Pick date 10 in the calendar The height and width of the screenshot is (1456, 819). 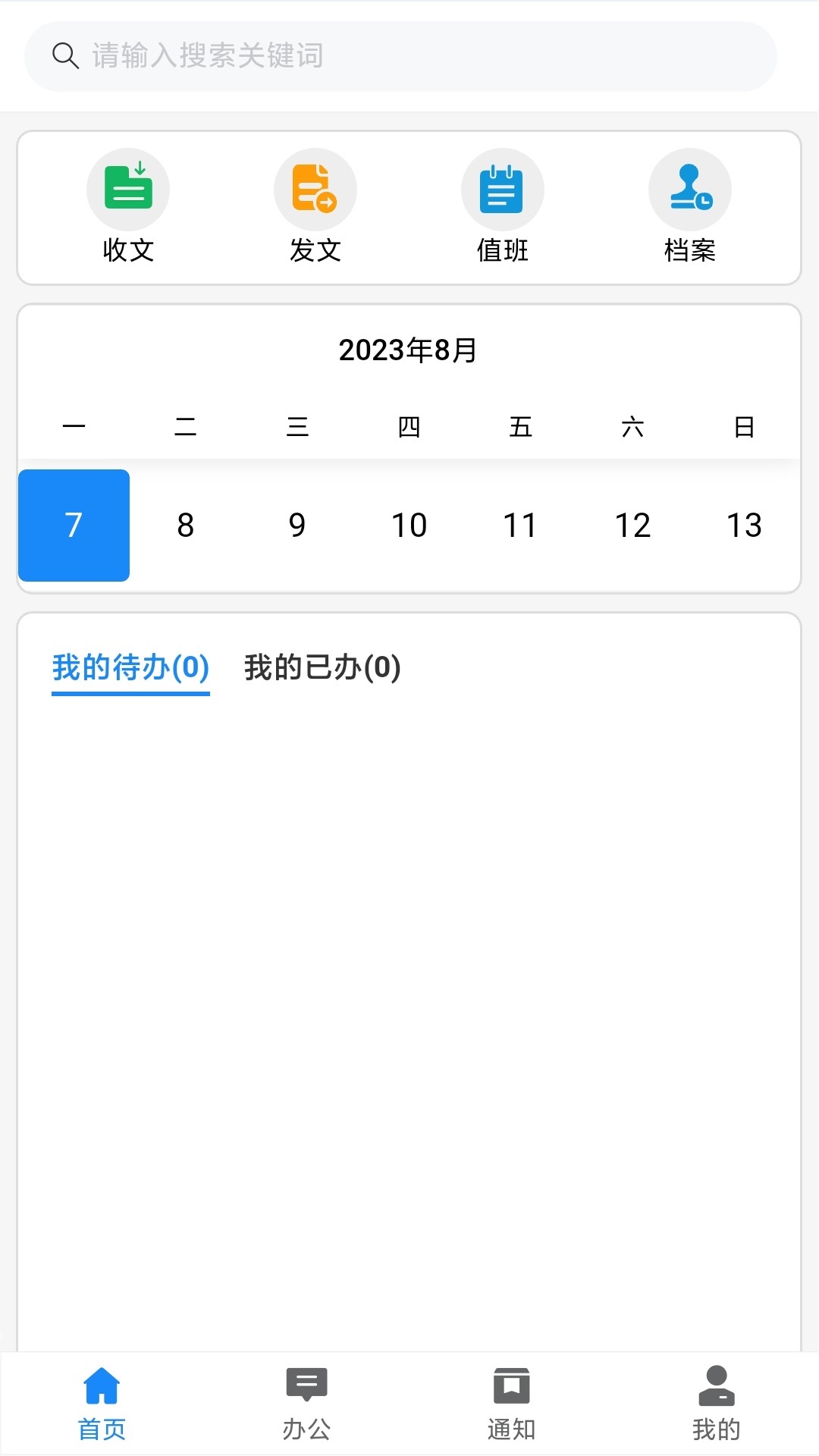409,525
